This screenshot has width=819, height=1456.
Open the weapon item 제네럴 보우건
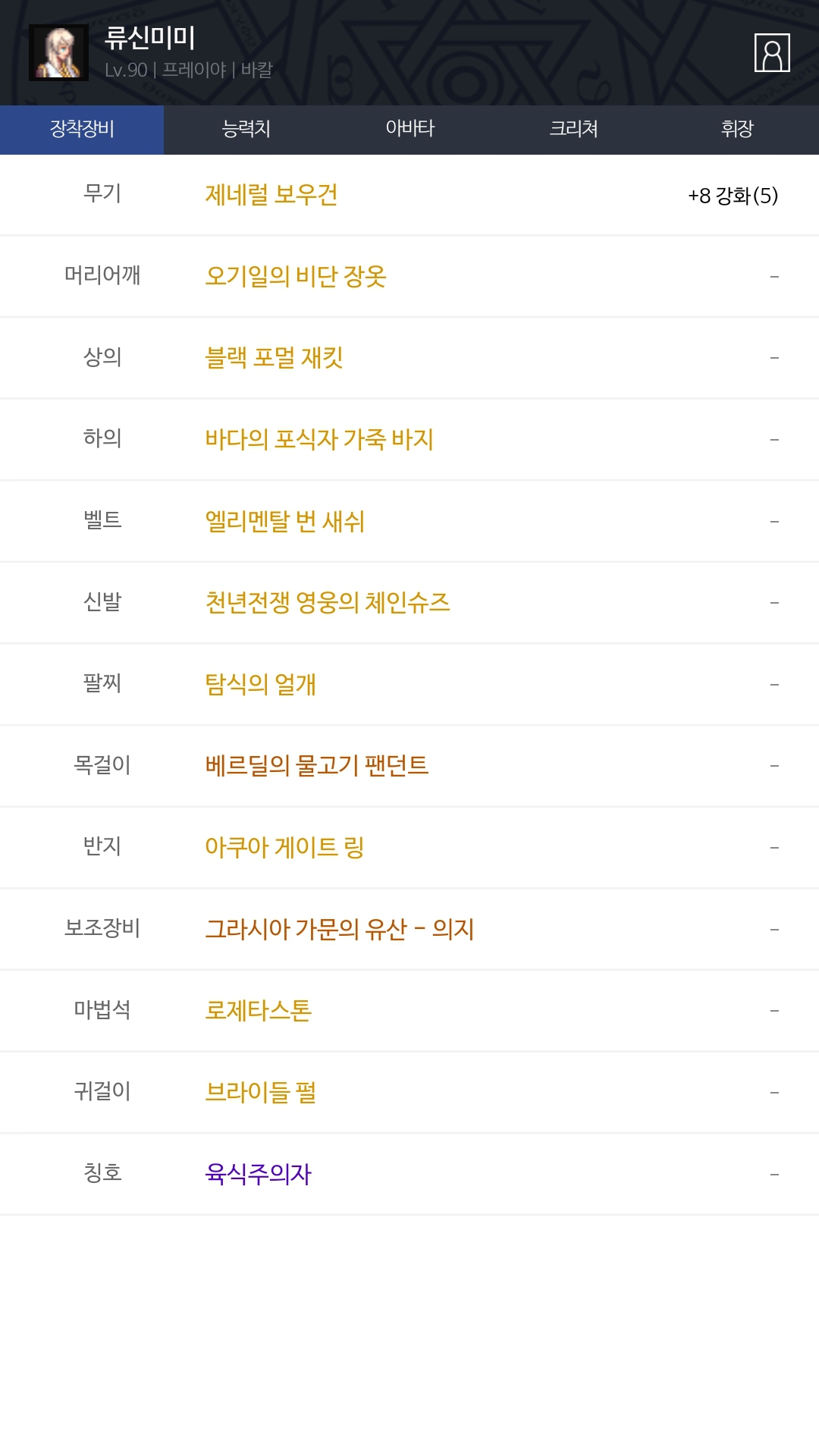[271, 196]
